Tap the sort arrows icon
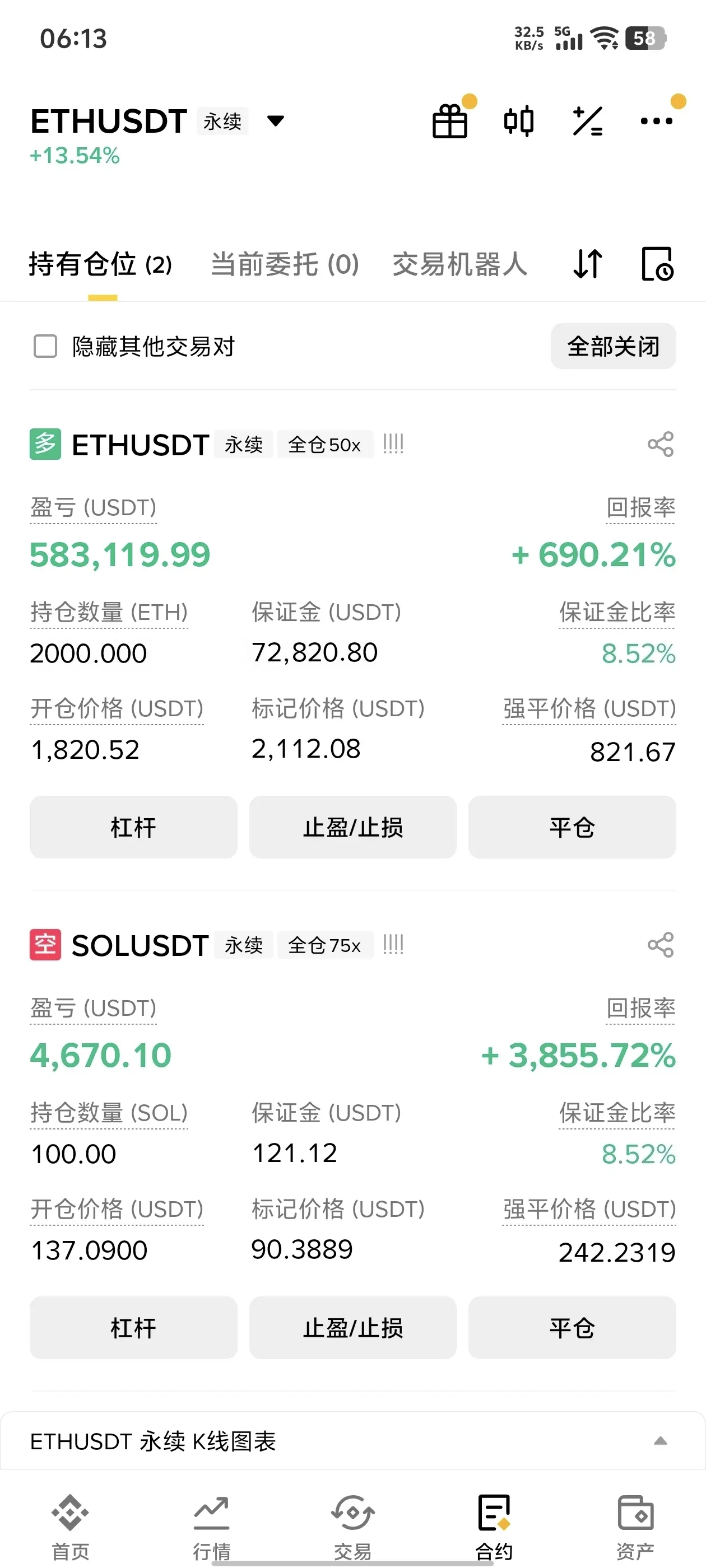Image resolution: width=706 pixels, height=1568 pixels. tap(588, 264)
